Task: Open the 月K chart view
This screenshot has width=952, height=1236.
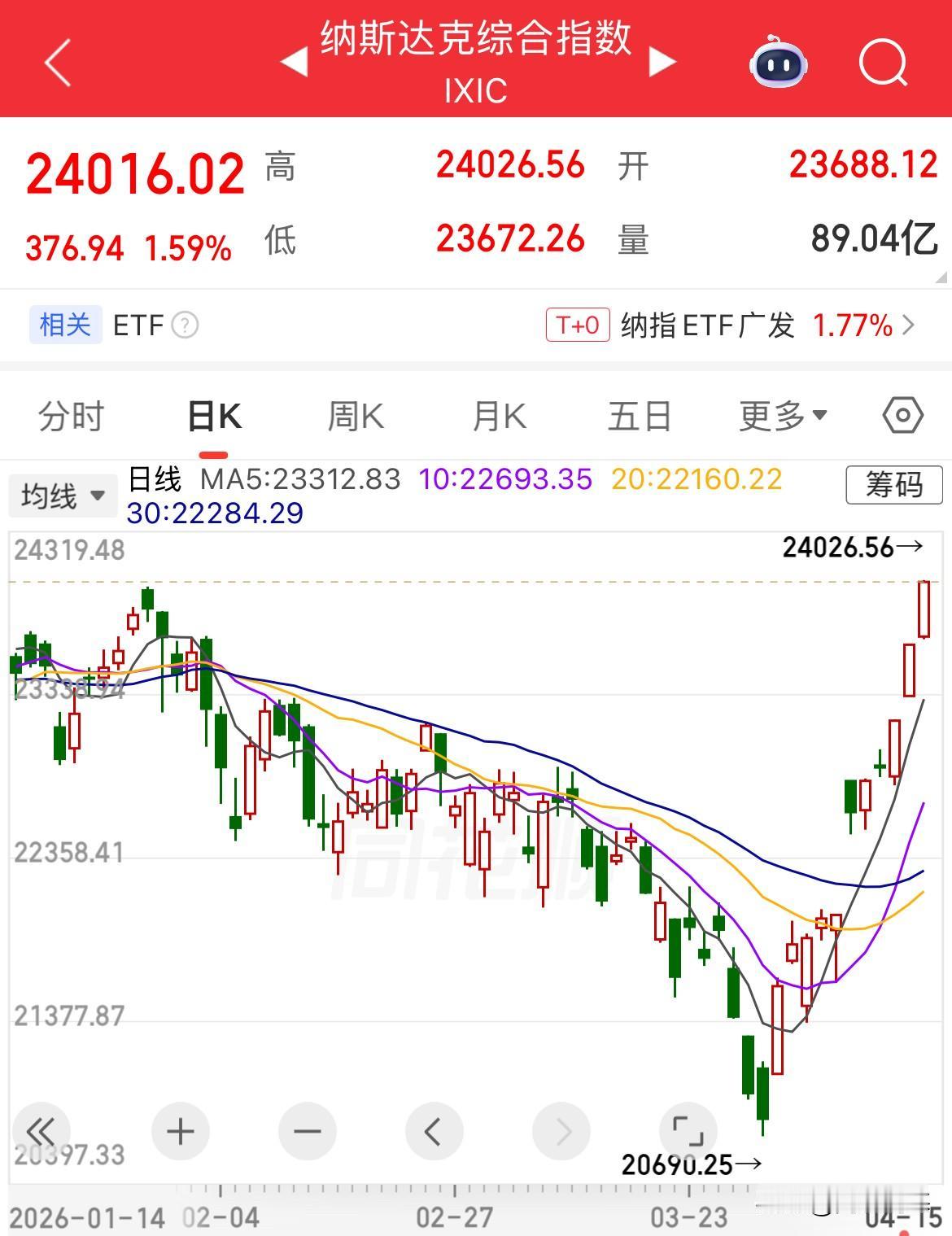Action: (499, 415)
